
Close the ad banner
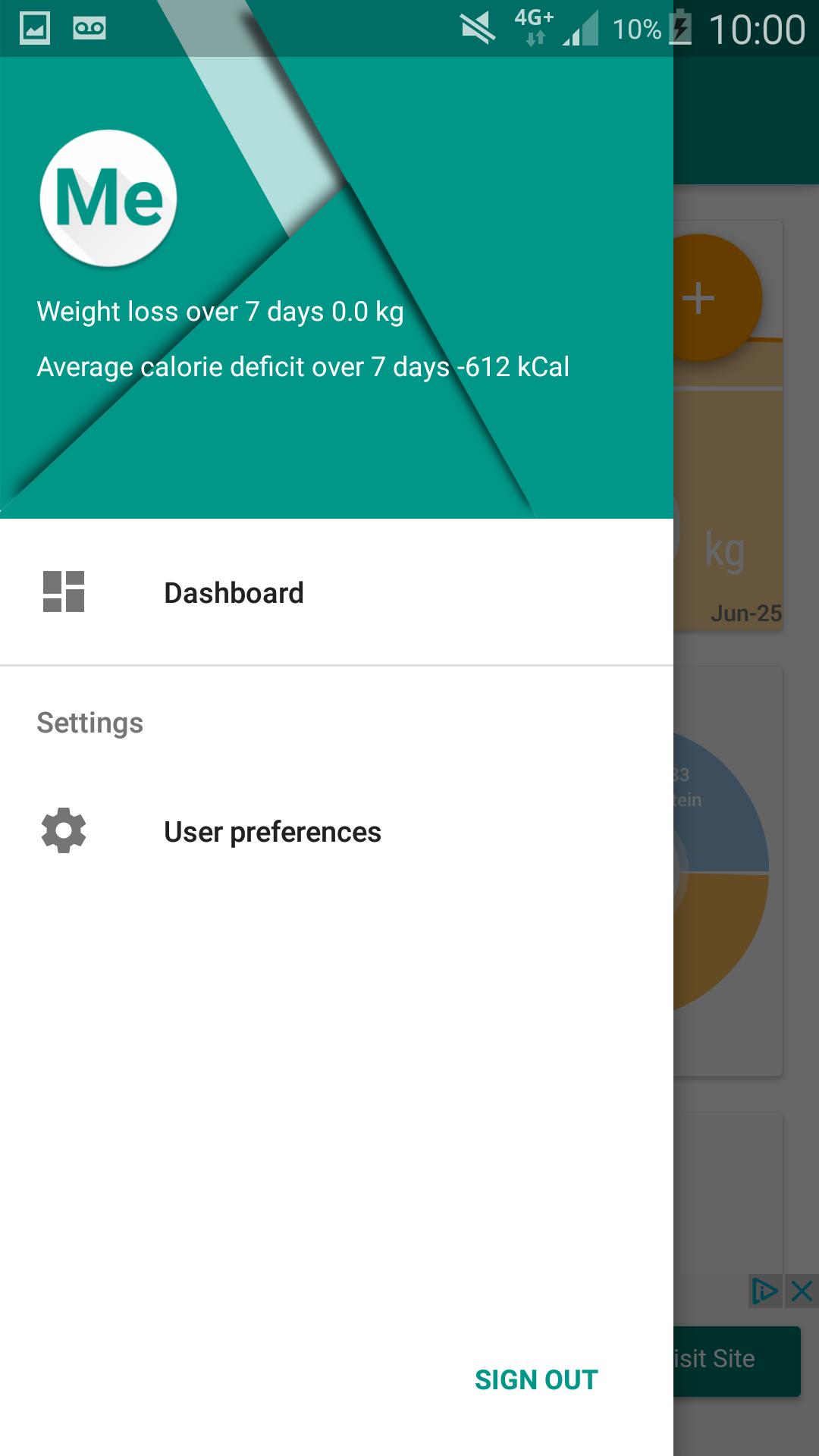802,1290
